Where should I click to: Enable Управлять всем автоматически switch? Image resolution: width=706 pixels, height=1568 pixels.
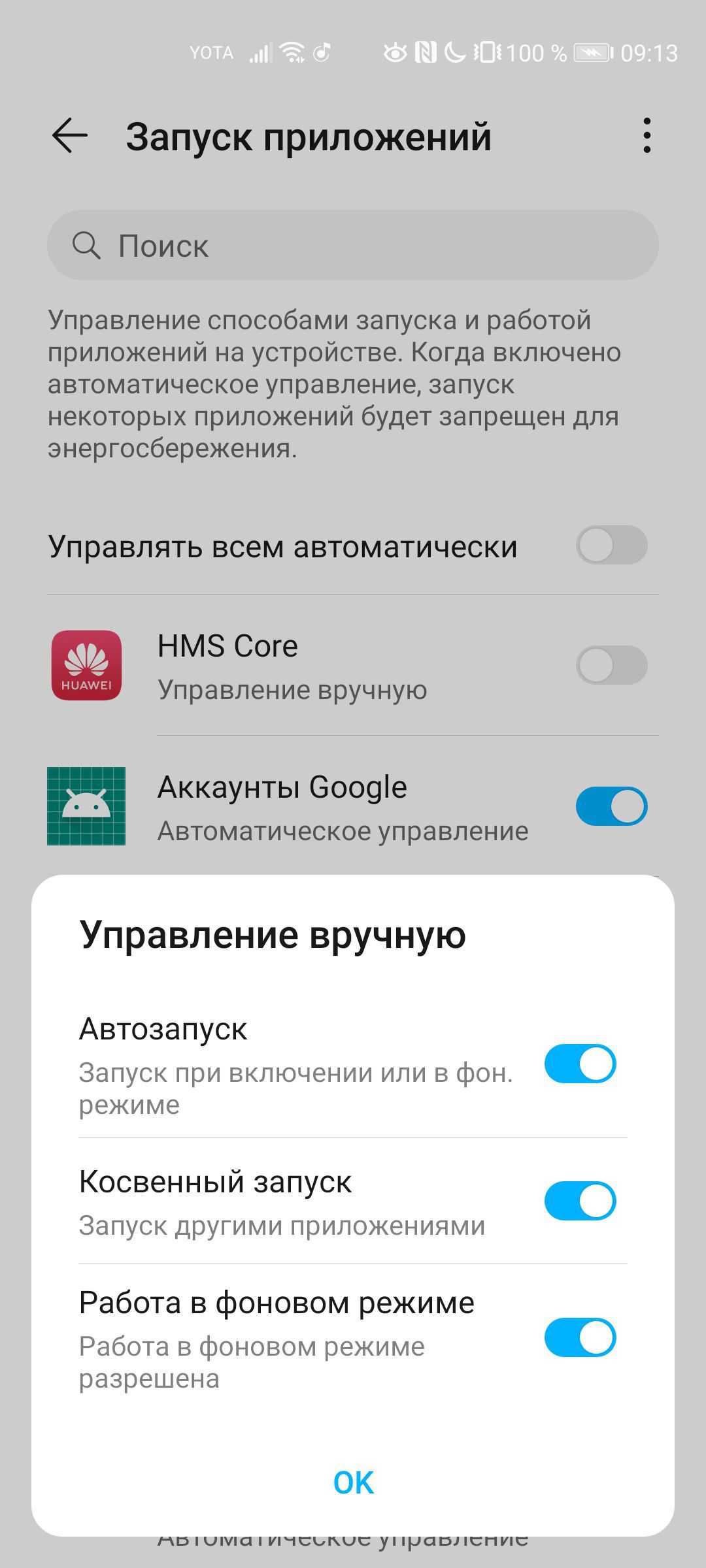click(x=611, y=545)
